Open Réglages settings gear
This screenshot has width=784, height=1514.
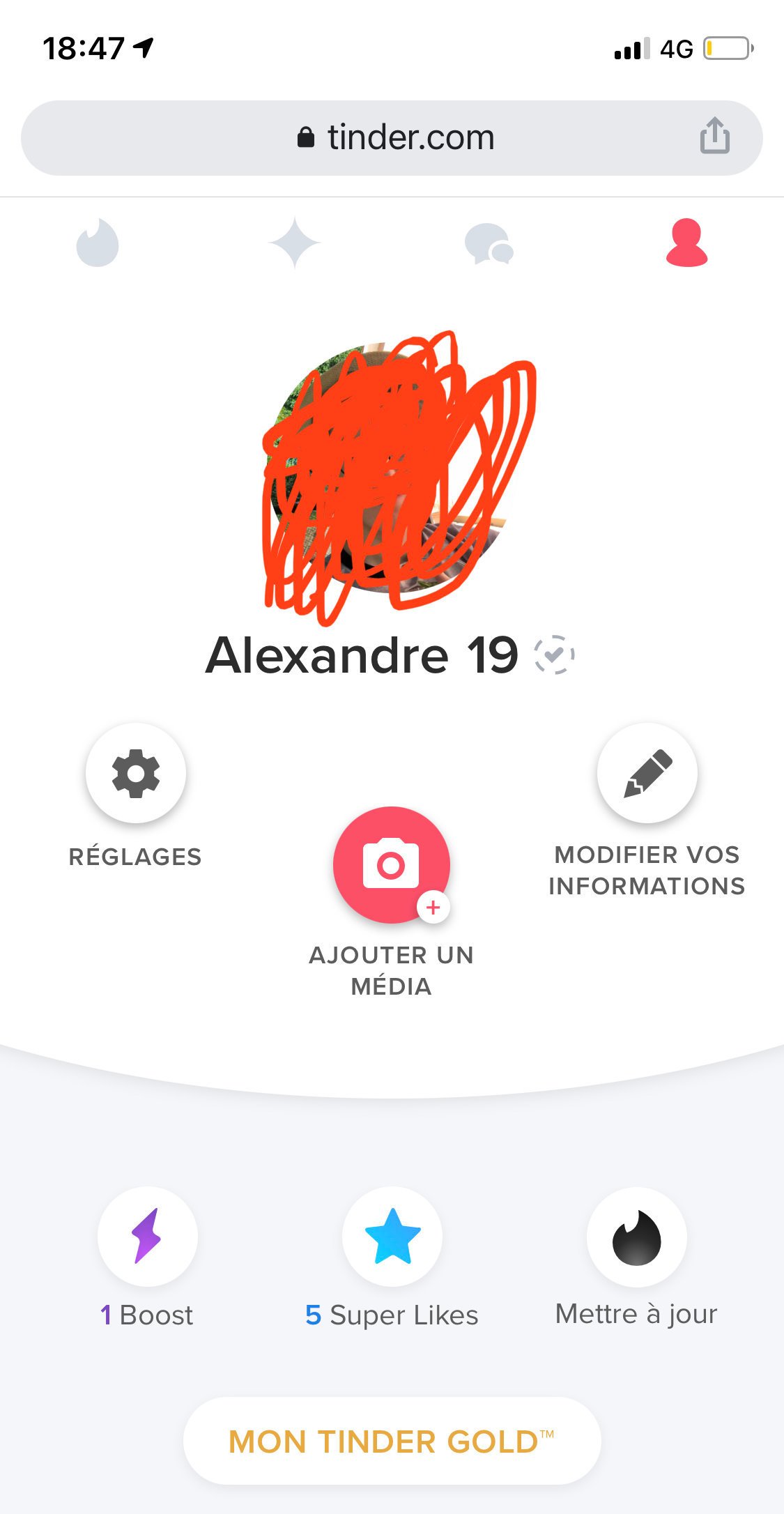(136, 773)
